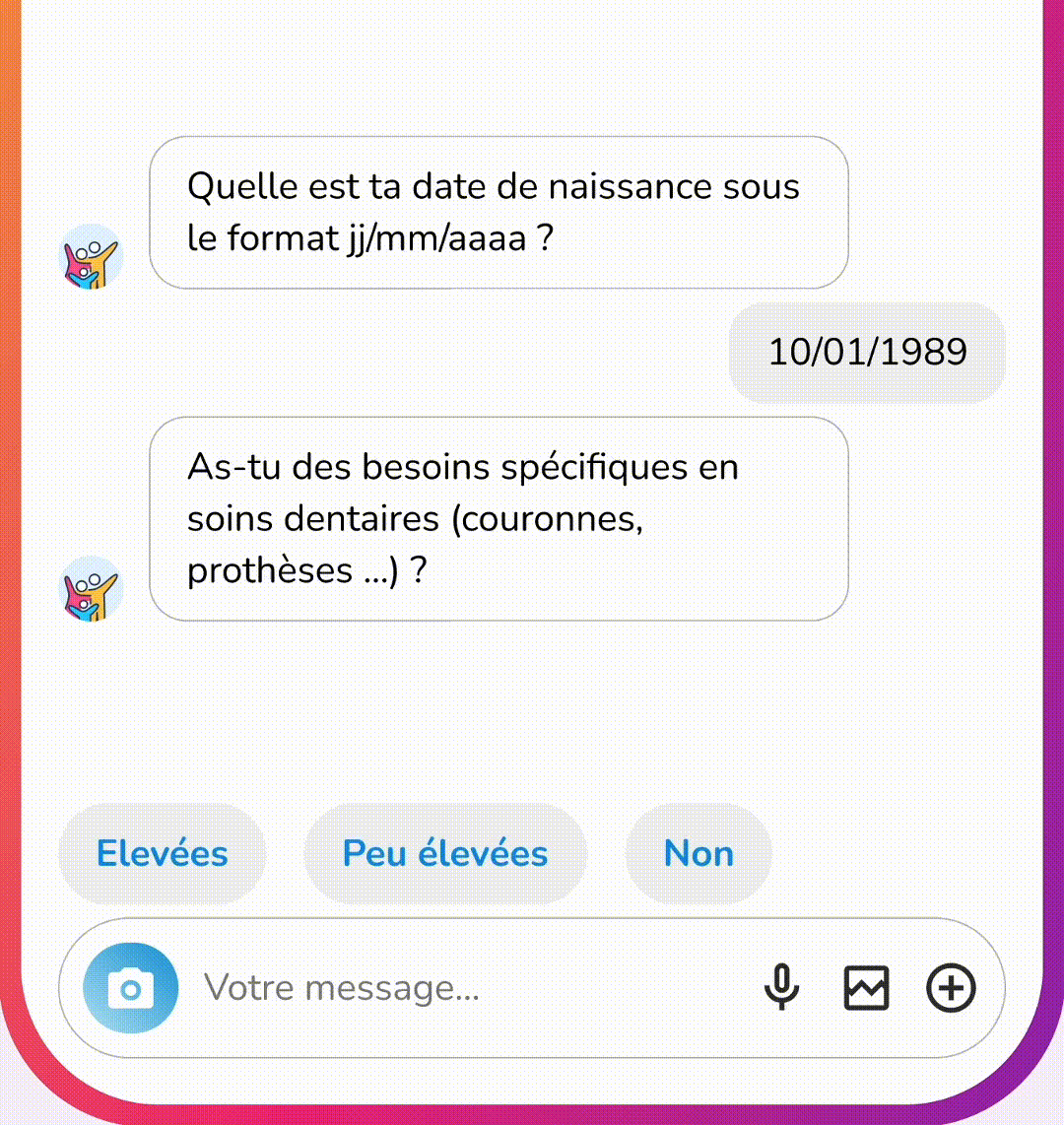The height and width of the screenshot is (1125, 1064).
Task: Open more attachment options with plus icon
Action: 951,988
